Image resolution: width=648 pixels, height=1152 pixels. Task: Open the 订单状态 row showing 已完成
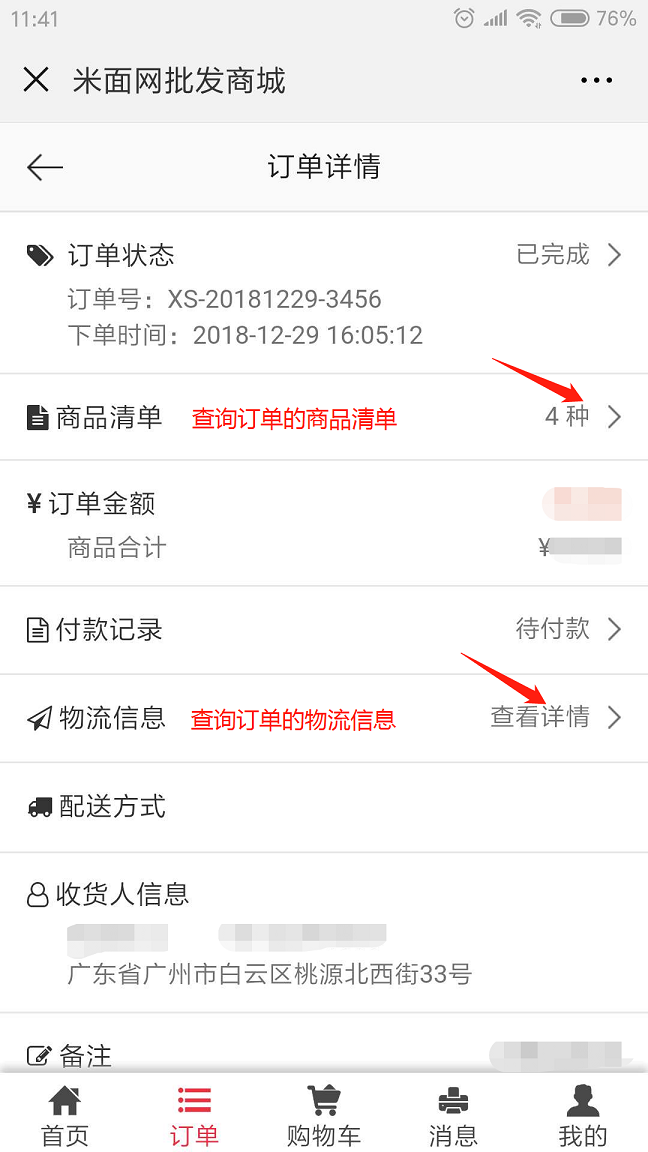click(324, 293)
